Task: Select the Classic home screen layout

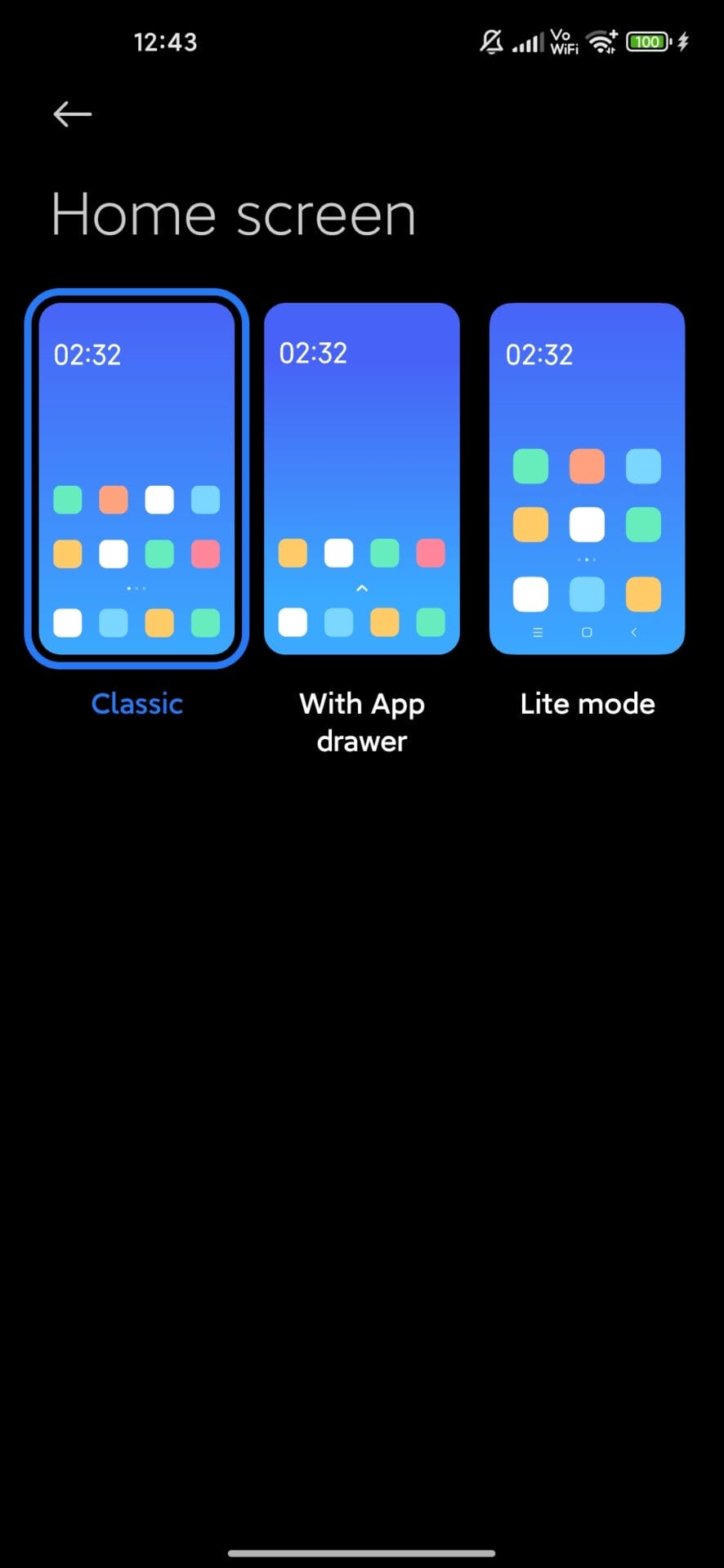Action: click(136, 479)
